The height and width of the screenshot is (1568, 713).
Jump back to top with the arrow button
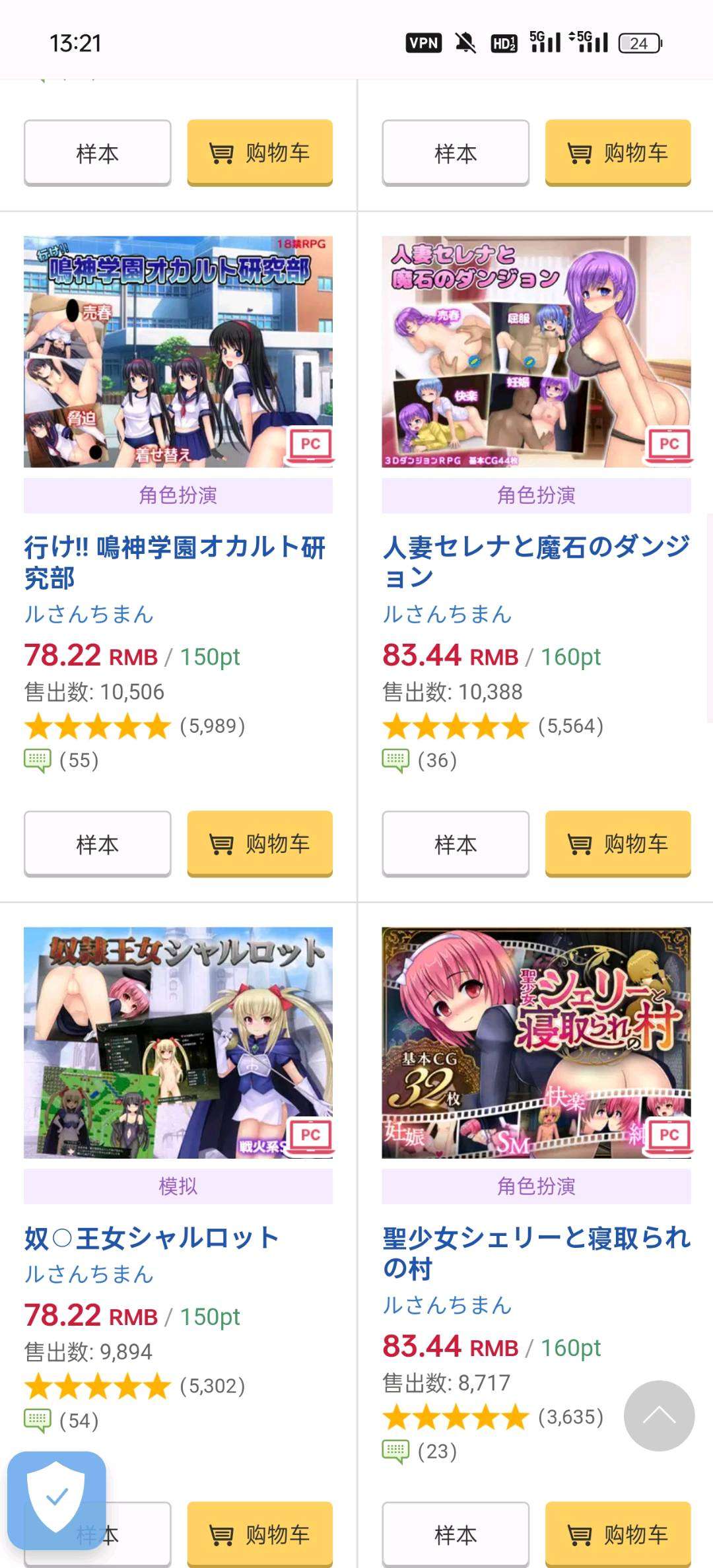click(658, 1415)
